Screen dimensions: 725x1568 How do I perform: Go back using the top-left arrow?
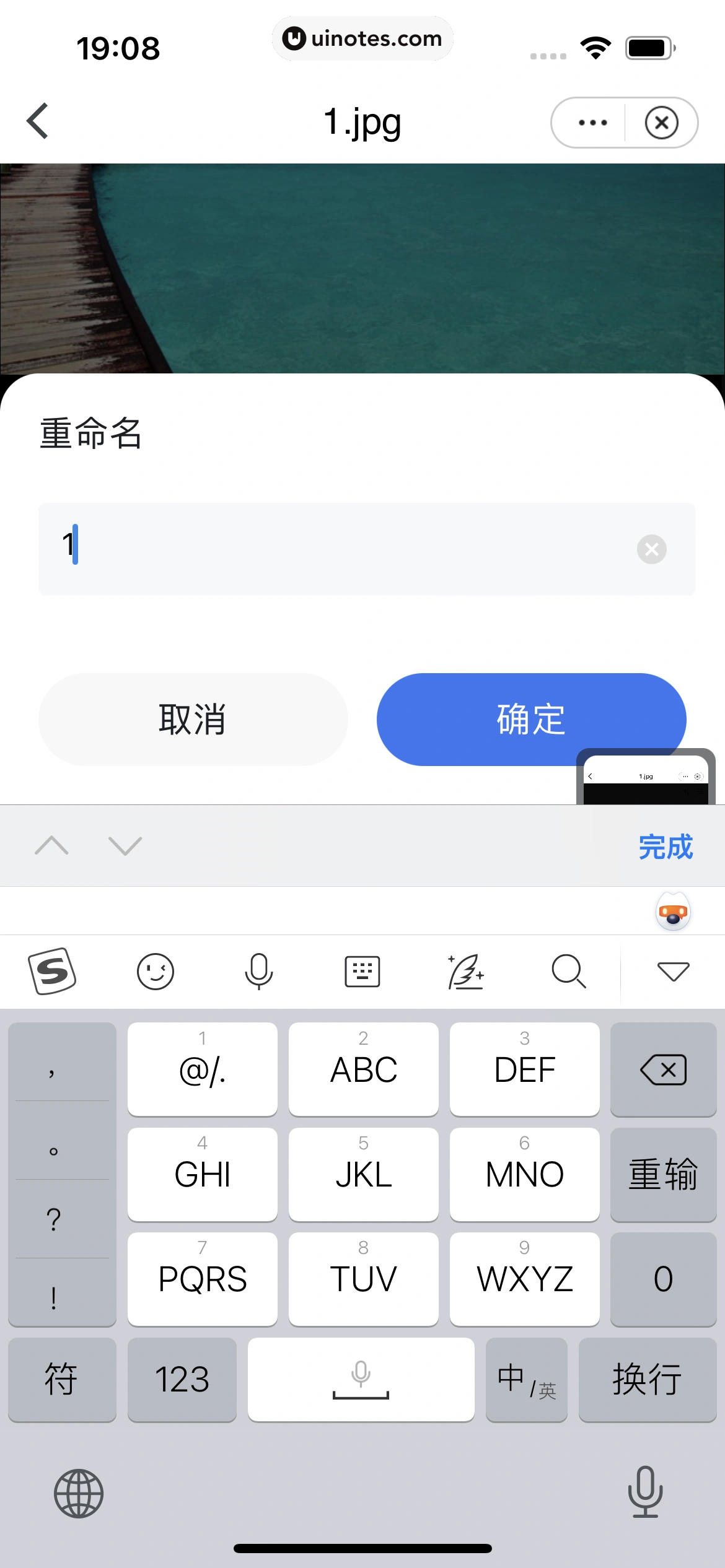(38, 121)
